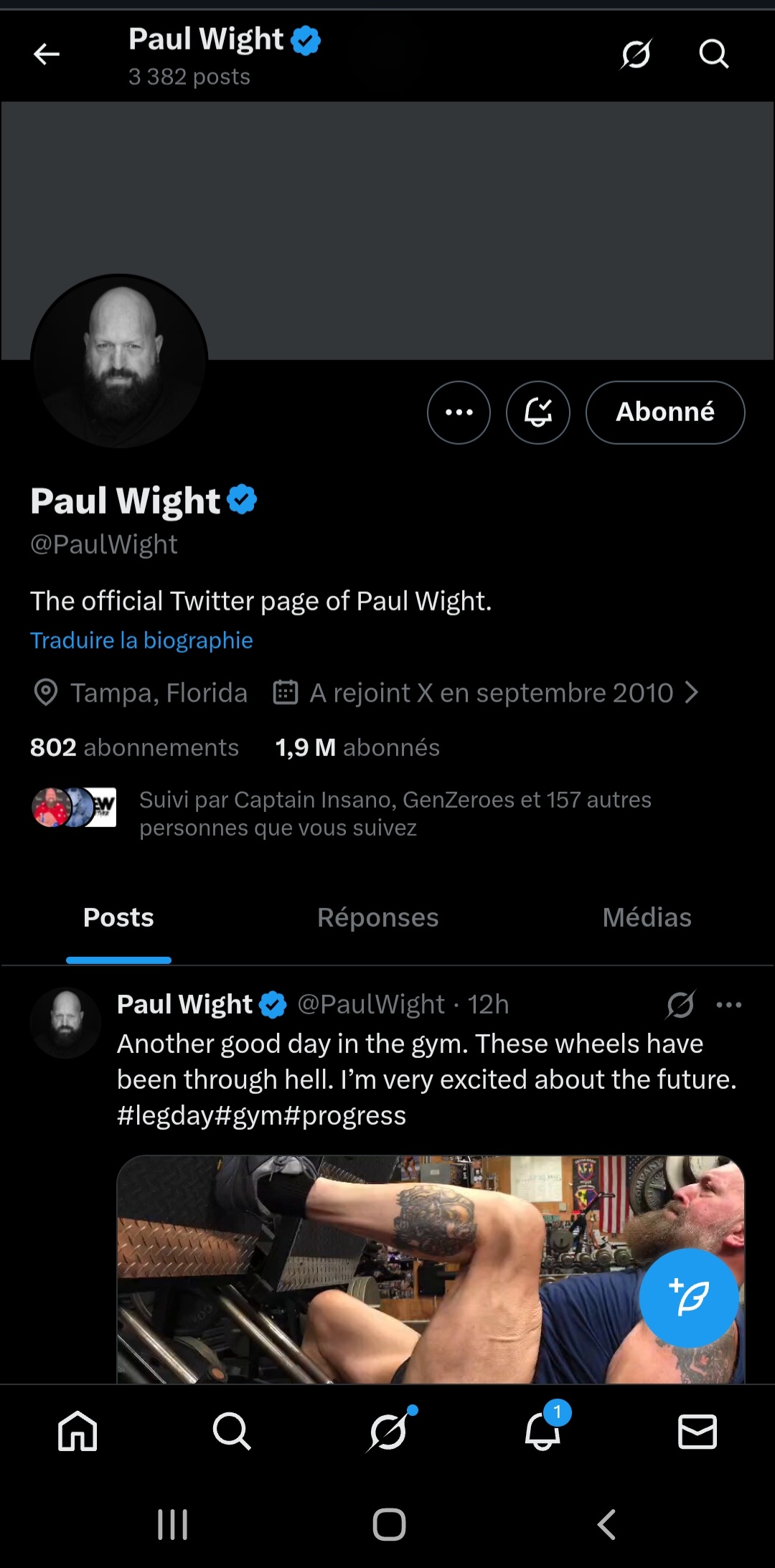Go to the Home feed tab
This screenshot has height=1568, width=775.
pos(77,1432)
